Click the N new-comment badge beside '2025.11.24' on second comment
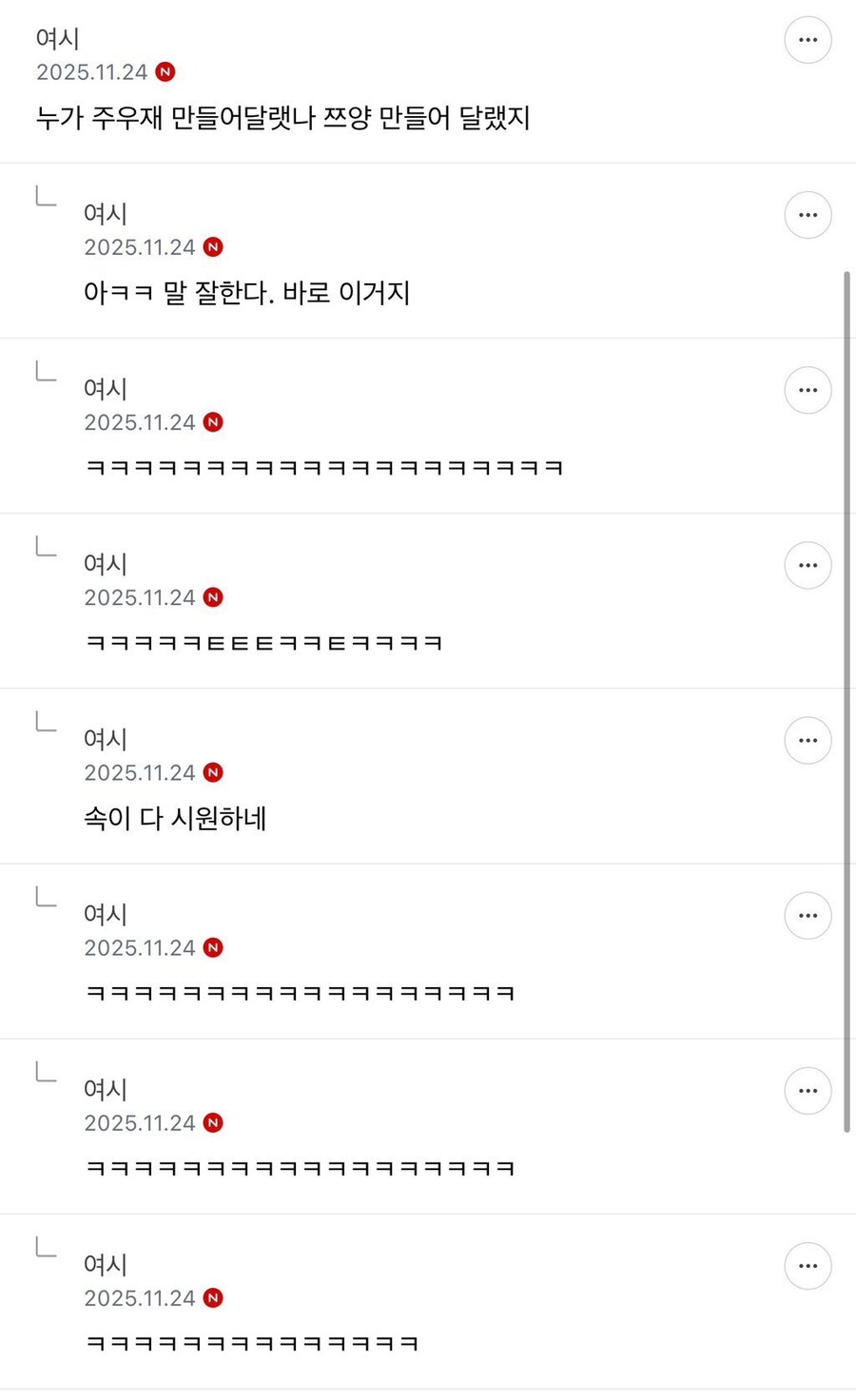The image size is (856, 1400). pyautogui.click(x=214, y=246)
